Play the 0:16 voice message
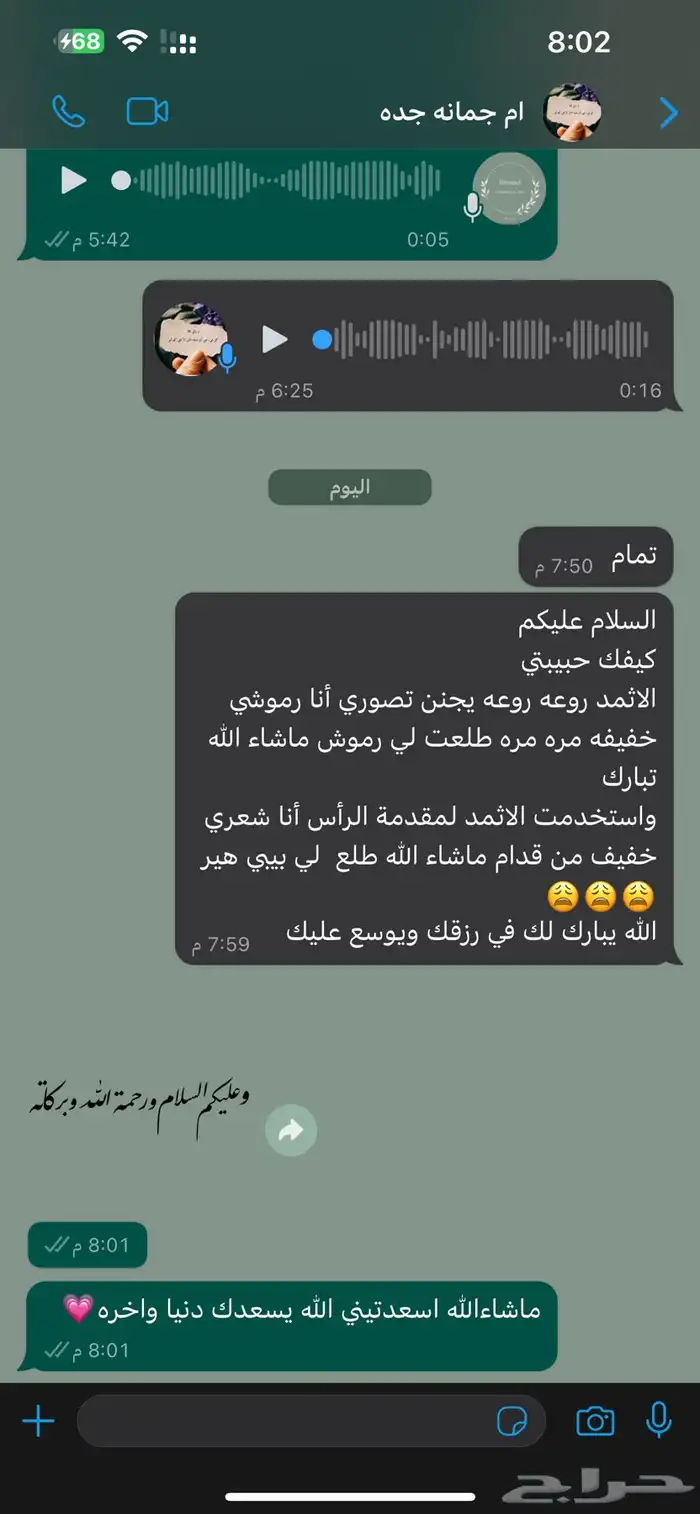 pos(275,339)
